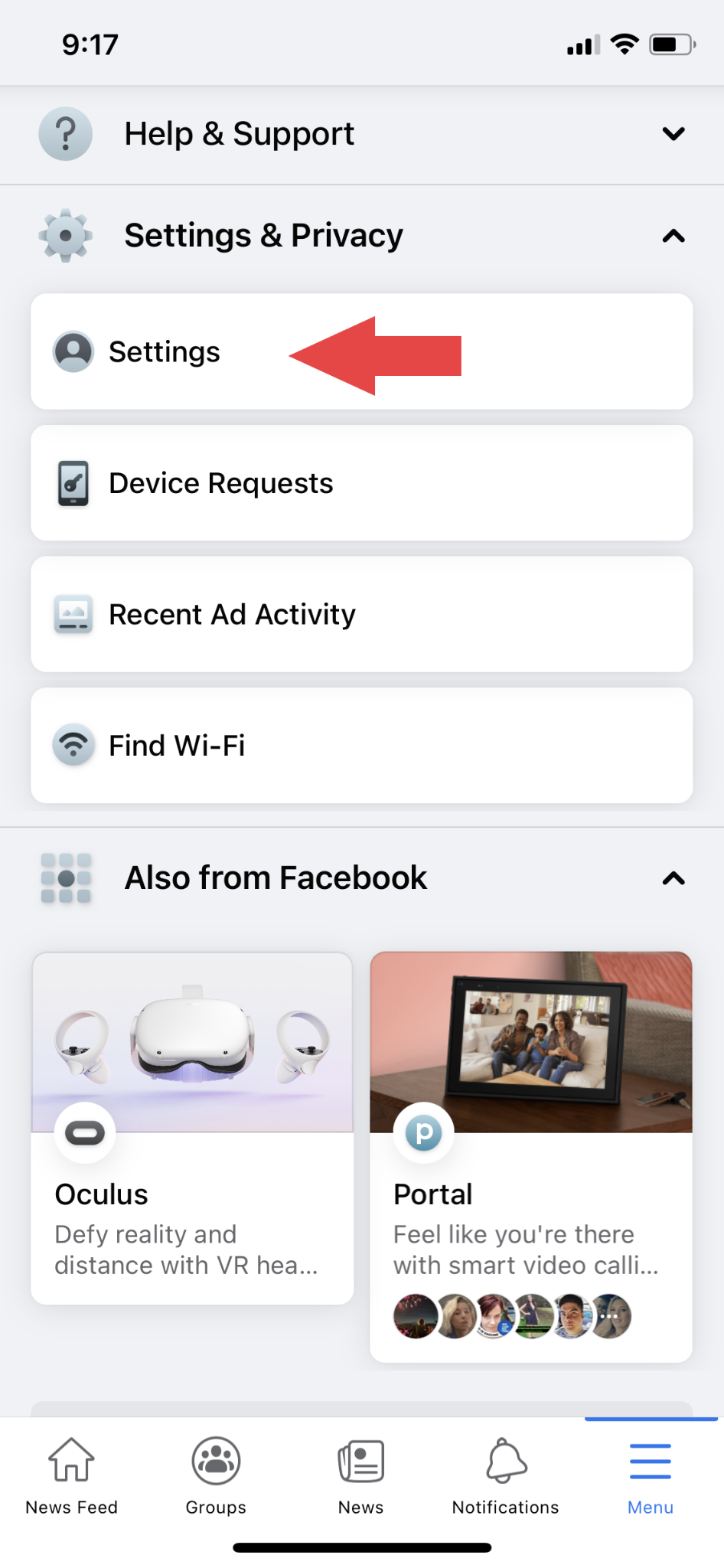Open the Settings row
Viewport: 724px width, 1568px height.
(x=165, y=352)
